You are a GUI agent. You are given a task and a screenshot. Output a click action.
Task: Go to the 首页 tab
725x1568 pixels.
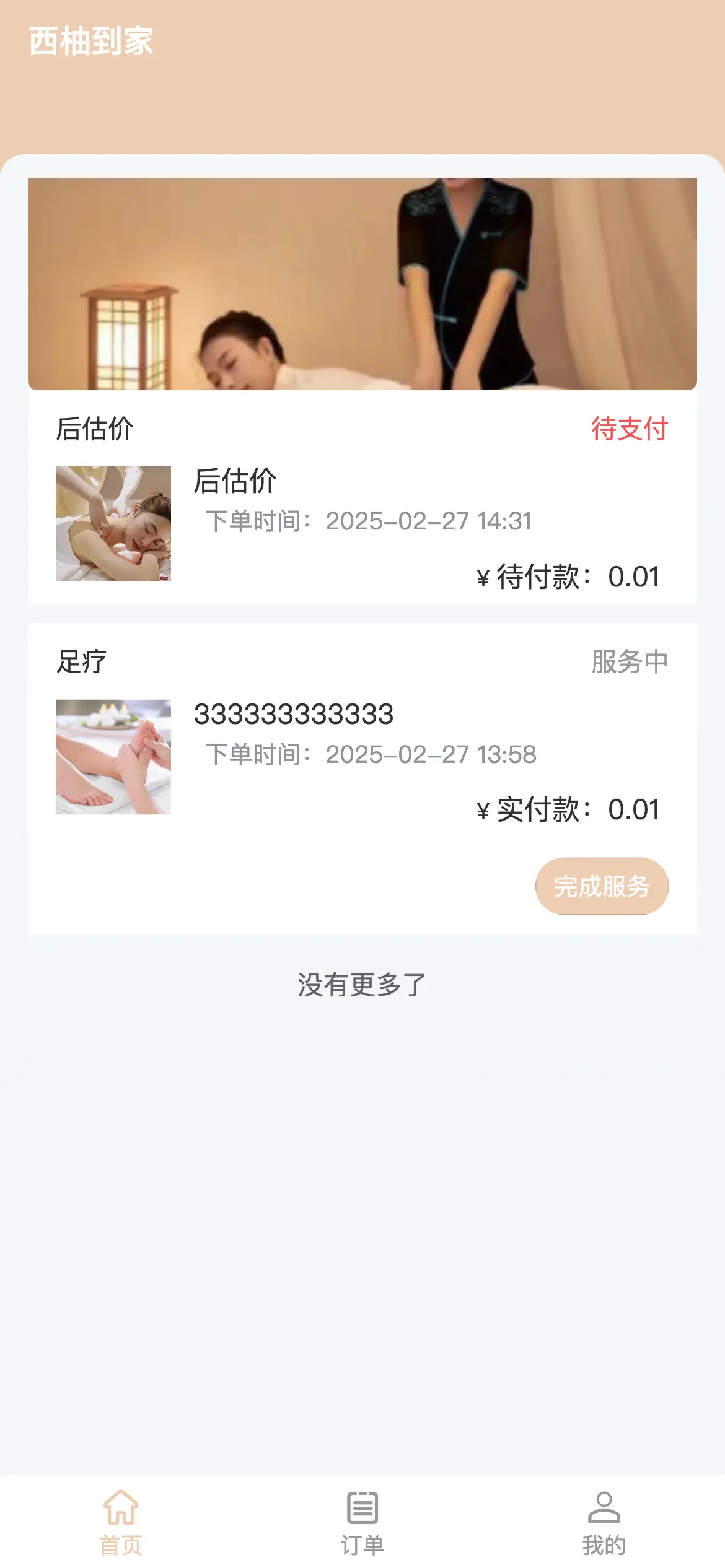[121, 1523]
